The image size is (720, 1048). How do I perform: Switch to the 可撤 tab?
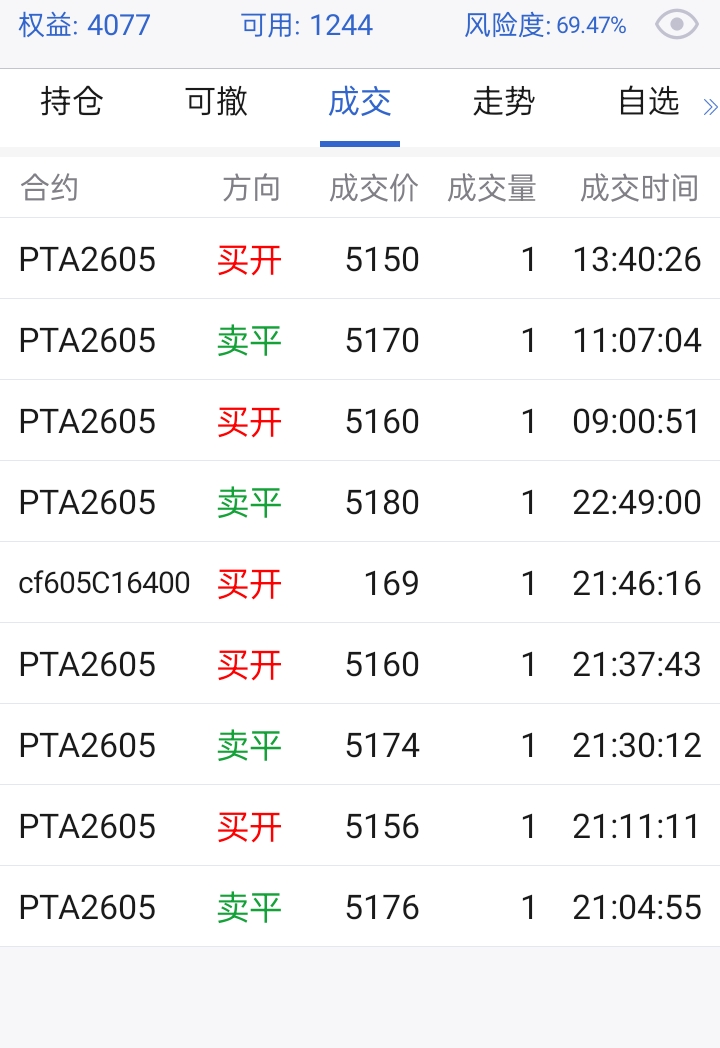pyautogui.click(x=216, y=102)
